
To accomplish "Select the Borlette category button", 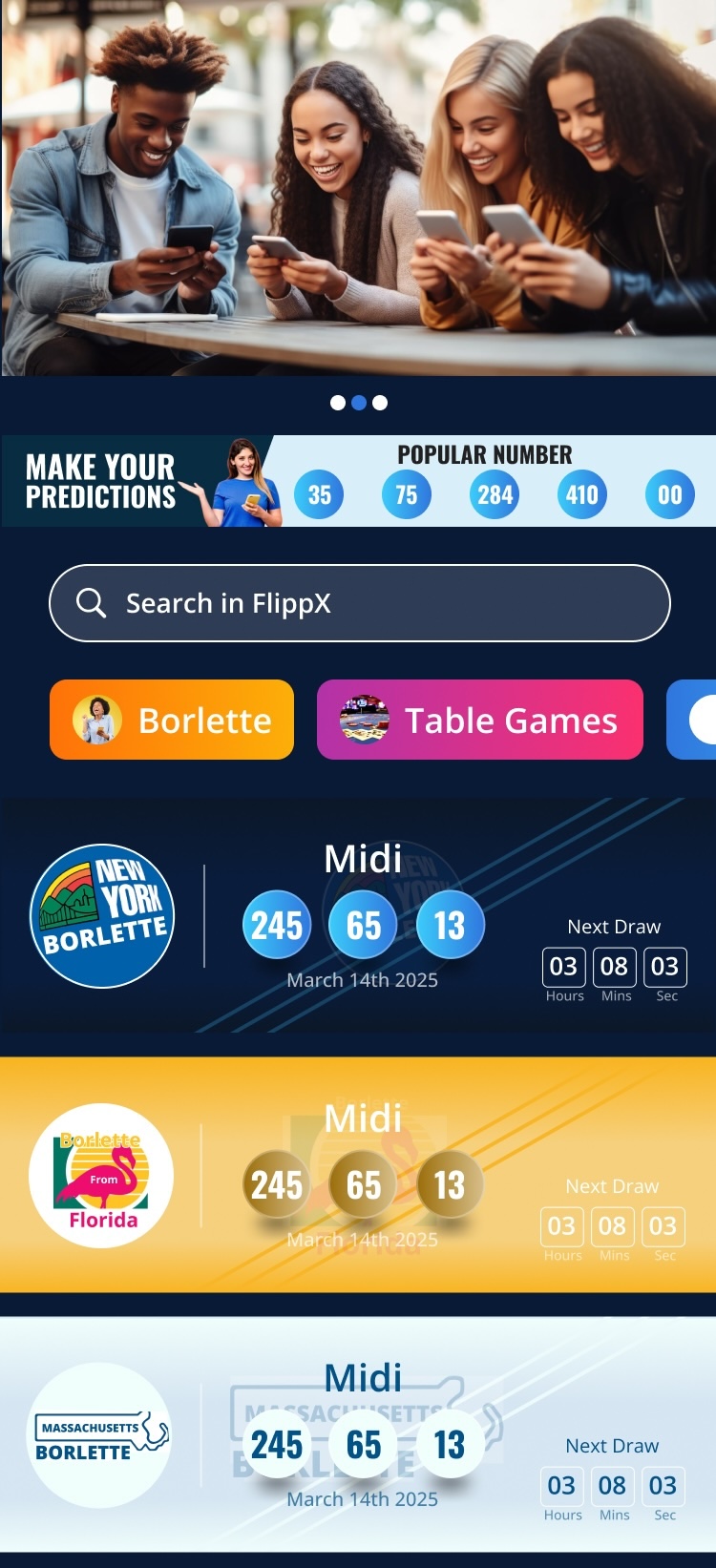I will 172,720.
